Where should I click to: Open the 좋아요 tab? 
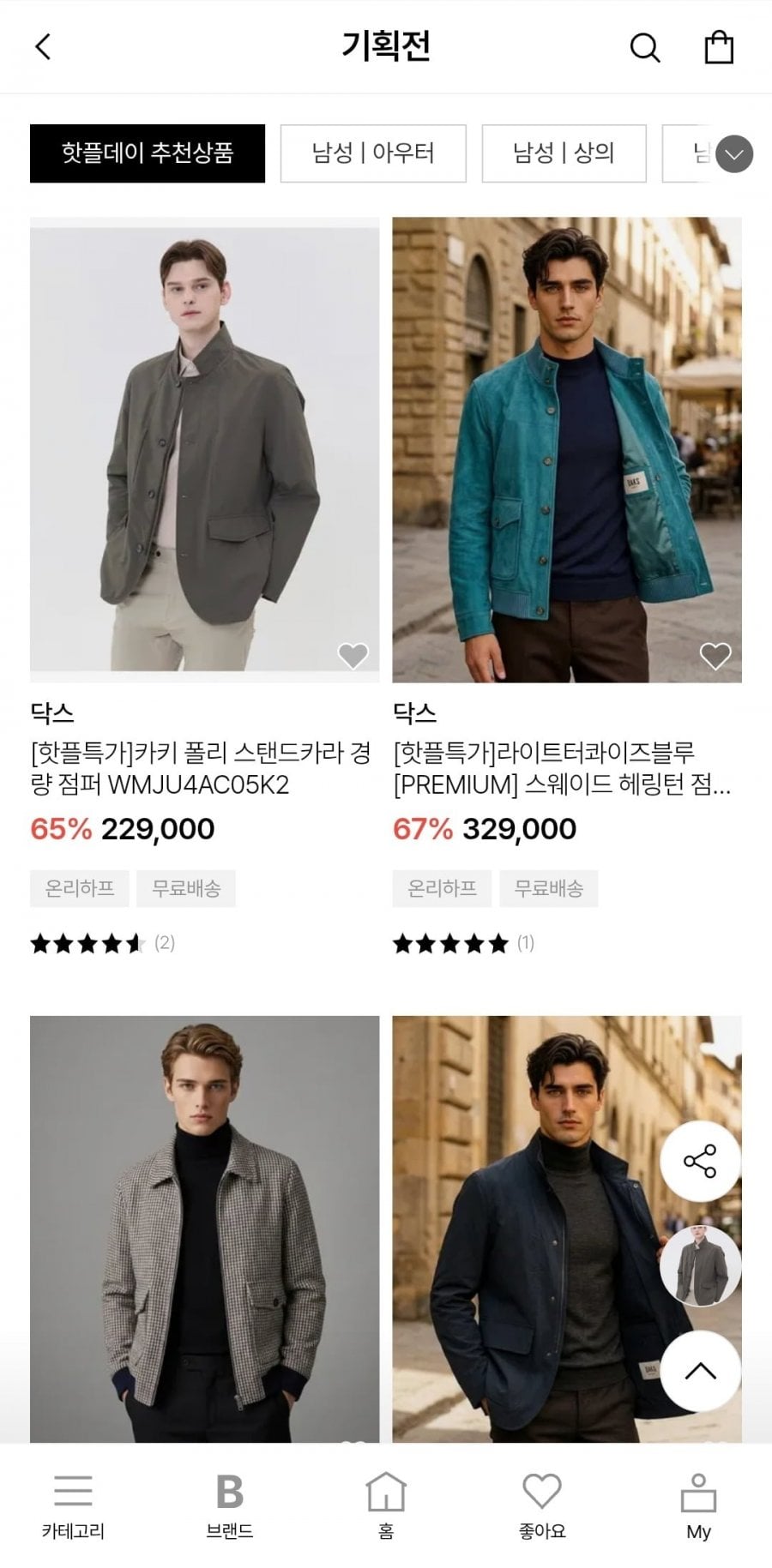click(542, 1506)
